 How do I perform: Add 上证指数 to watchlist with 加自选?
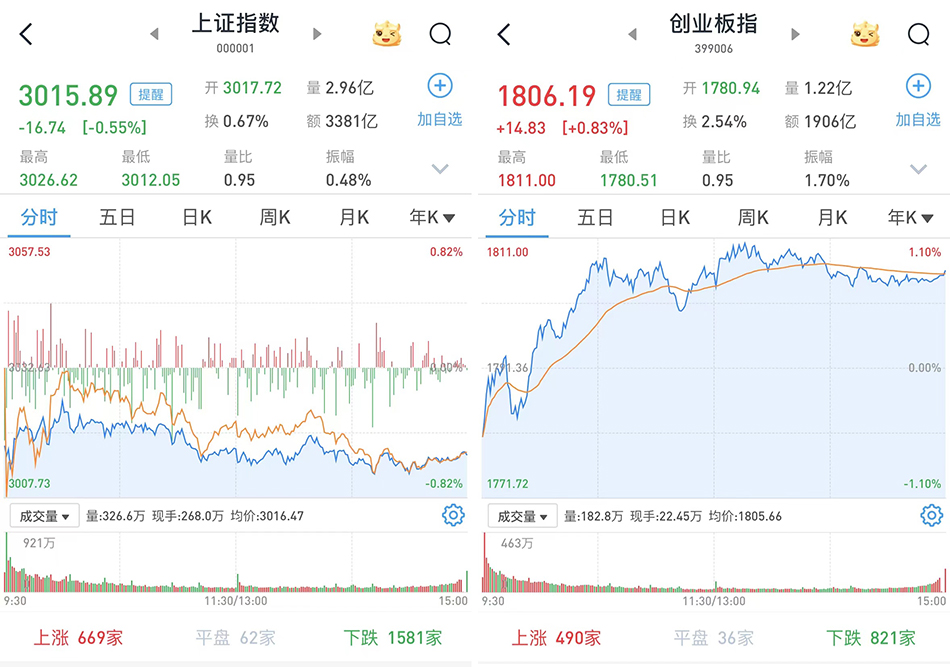click(x=440, y=101)
